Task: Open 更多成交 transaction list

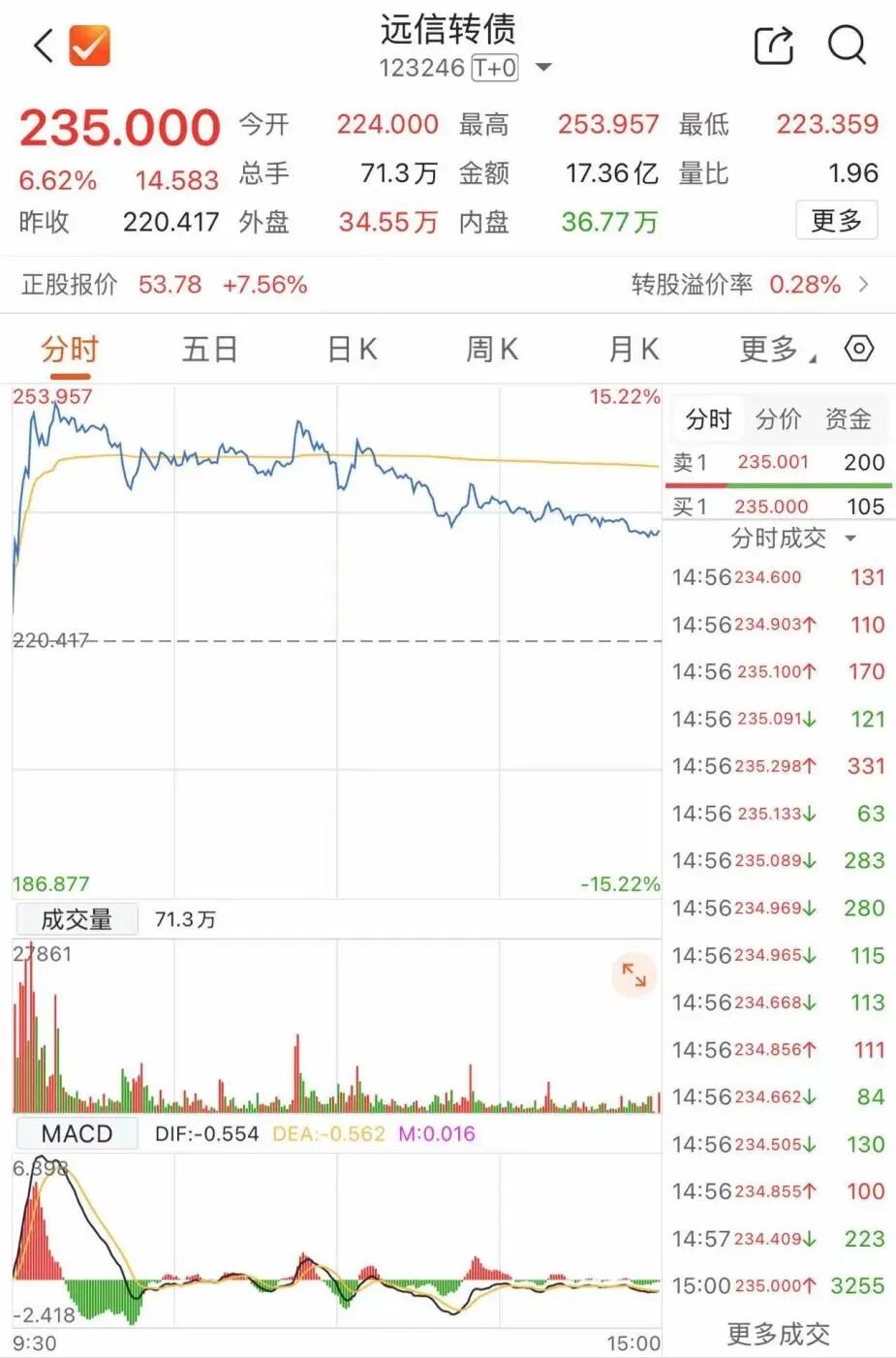Action: [x=778, y=1334]
